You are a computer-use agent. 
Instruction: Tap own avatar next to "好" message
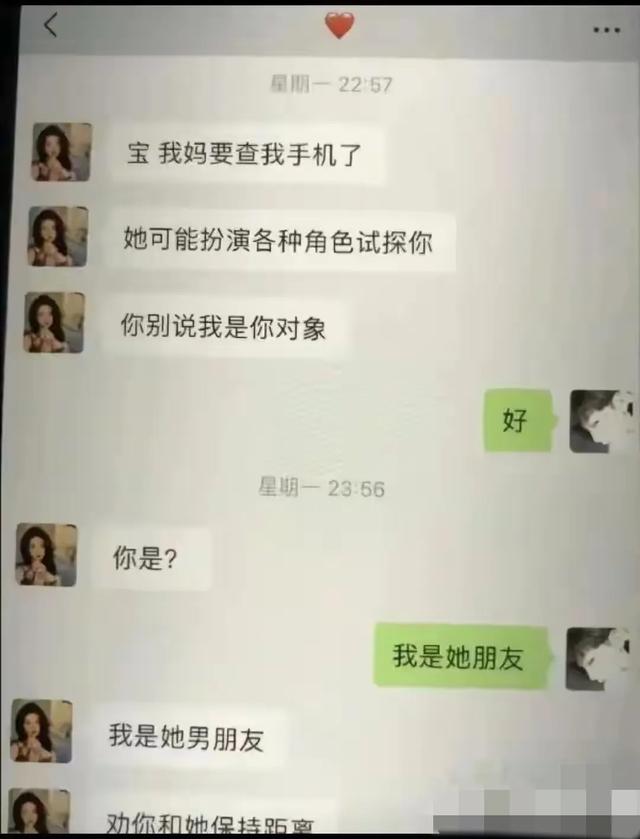point(602,422)
